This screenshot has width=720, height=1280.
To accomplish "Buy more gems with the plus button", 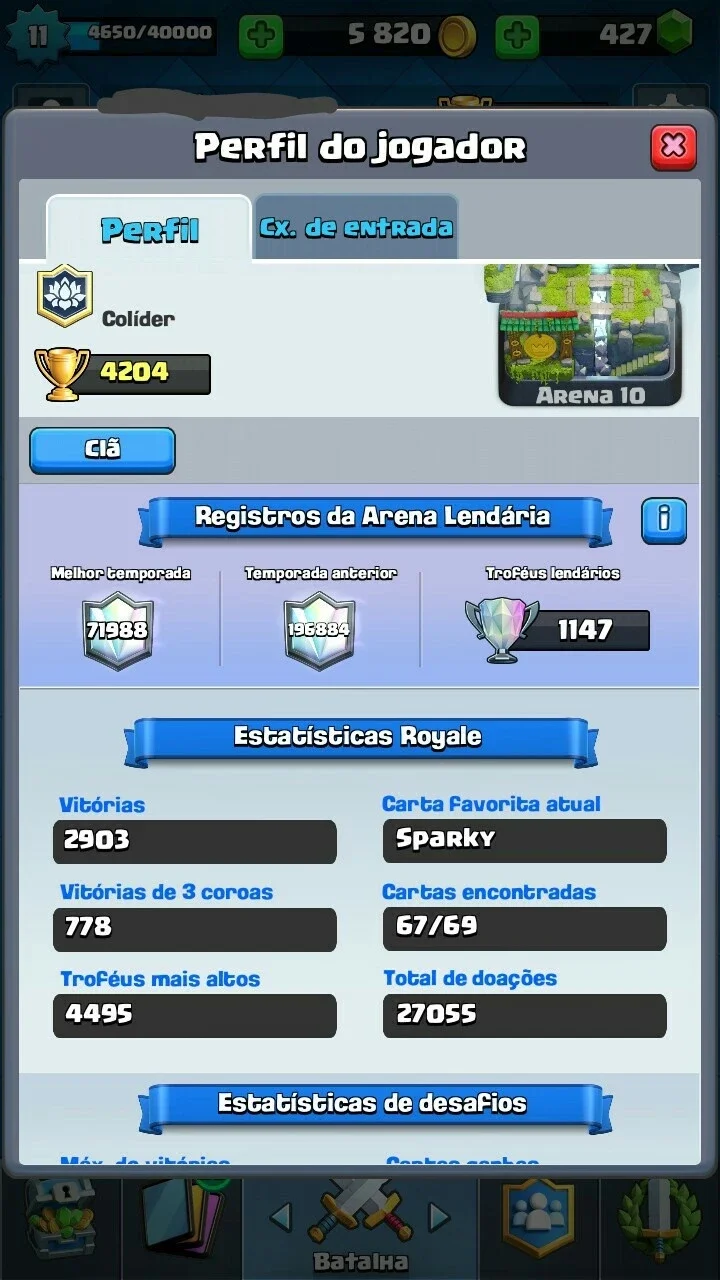I will pos(517,37).
